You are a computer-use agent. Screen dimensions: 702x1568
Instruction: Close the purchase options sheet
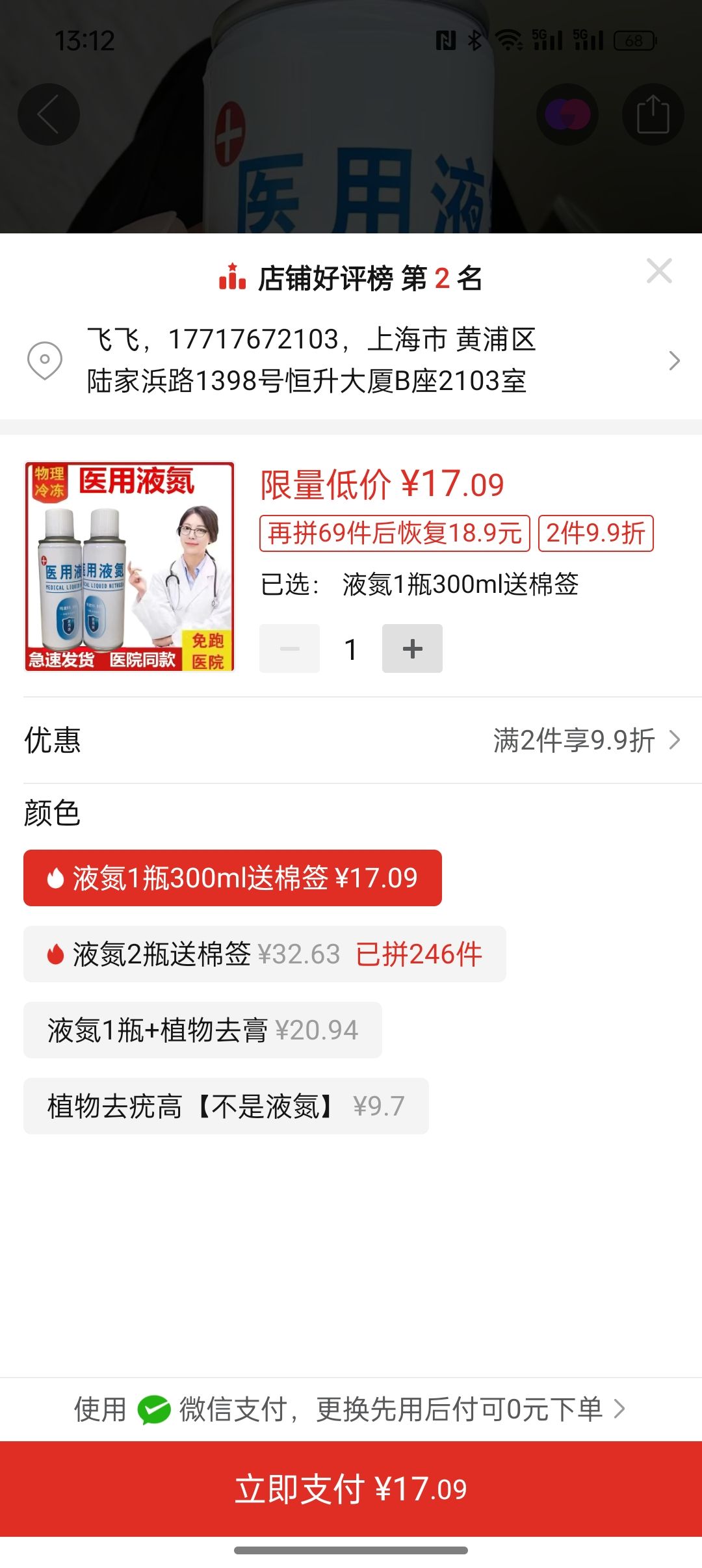coord(659,271)
